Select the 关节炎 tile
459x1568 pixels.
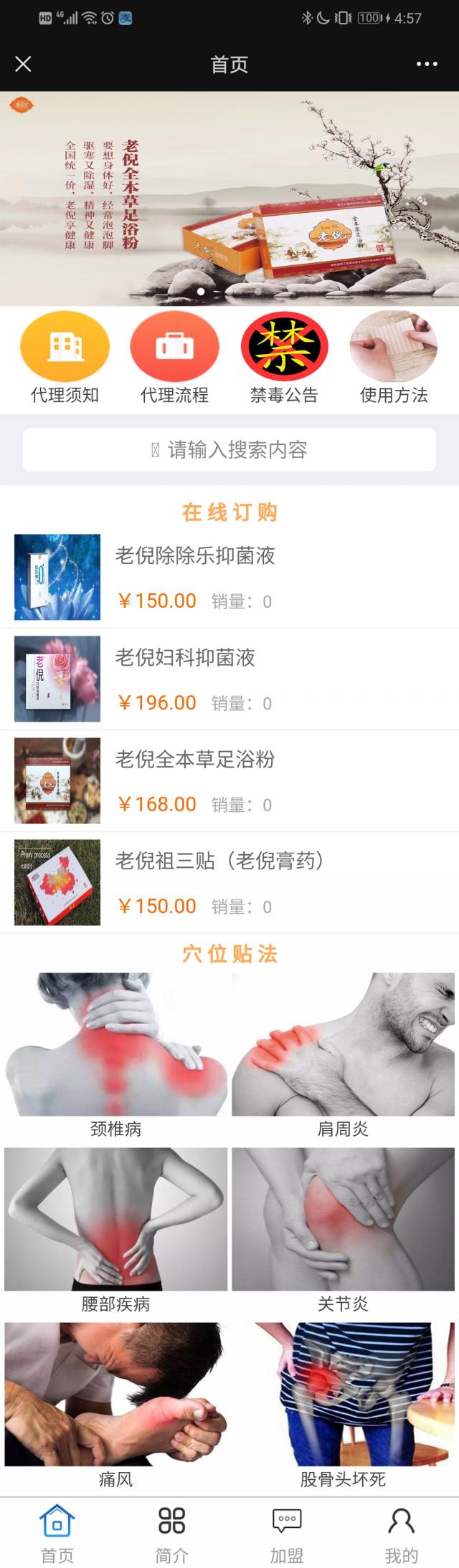343,1228
